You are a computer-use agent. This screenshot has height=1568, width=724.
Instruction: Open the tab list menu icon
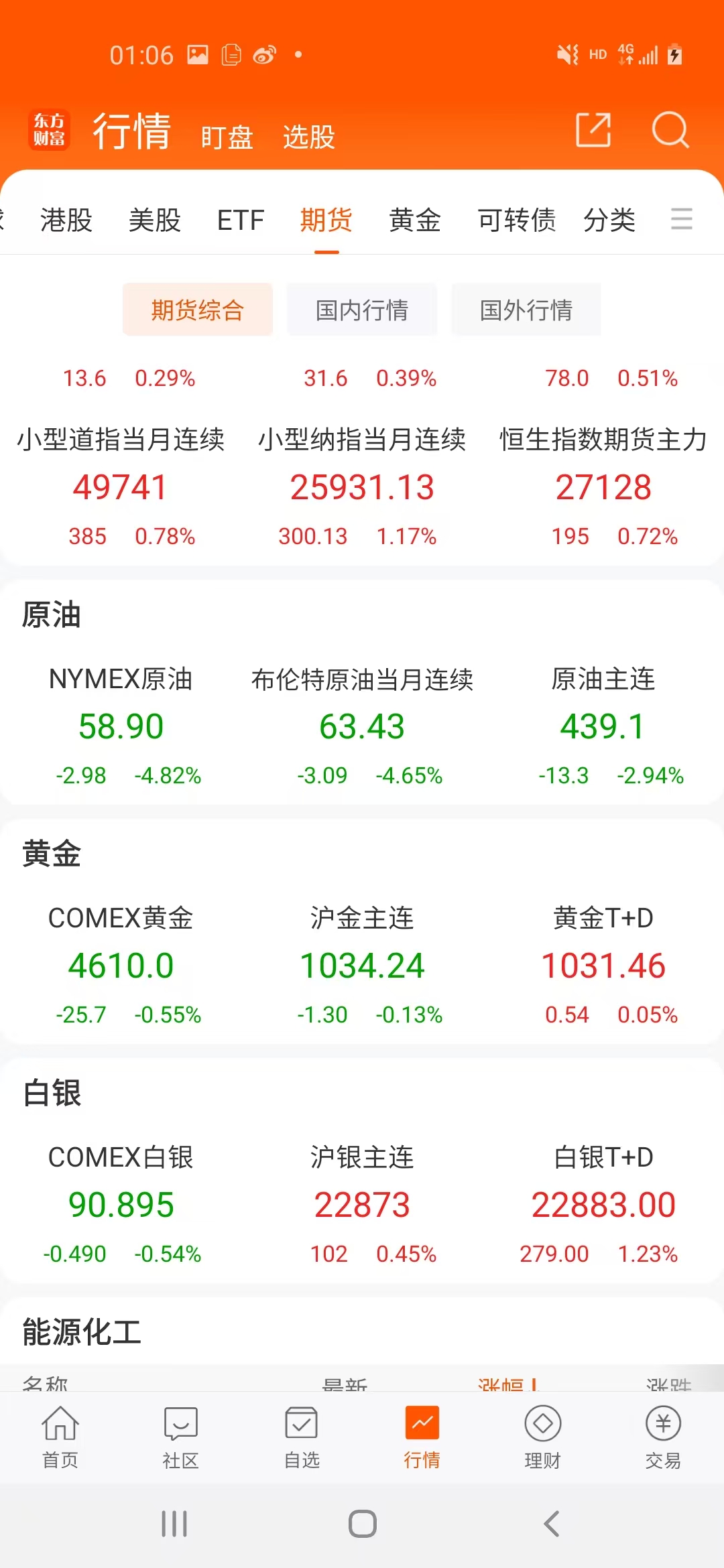(x=681, y=219)
